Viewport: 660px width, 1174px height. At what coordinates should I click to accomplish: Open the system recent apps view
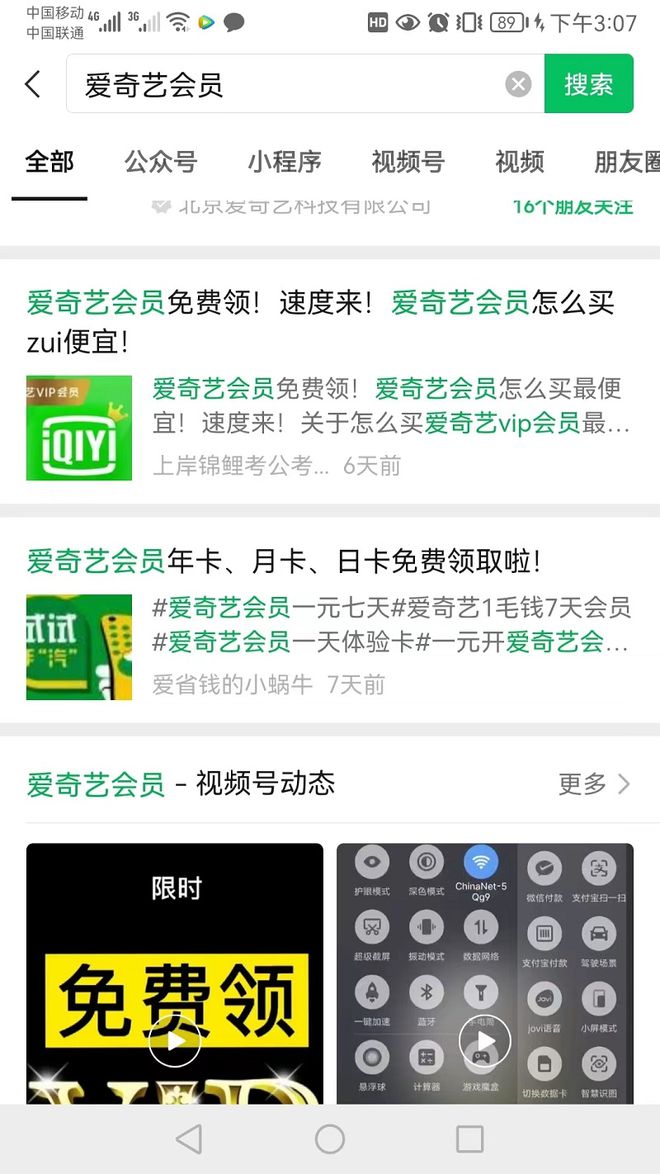(x=469, y=1139)
